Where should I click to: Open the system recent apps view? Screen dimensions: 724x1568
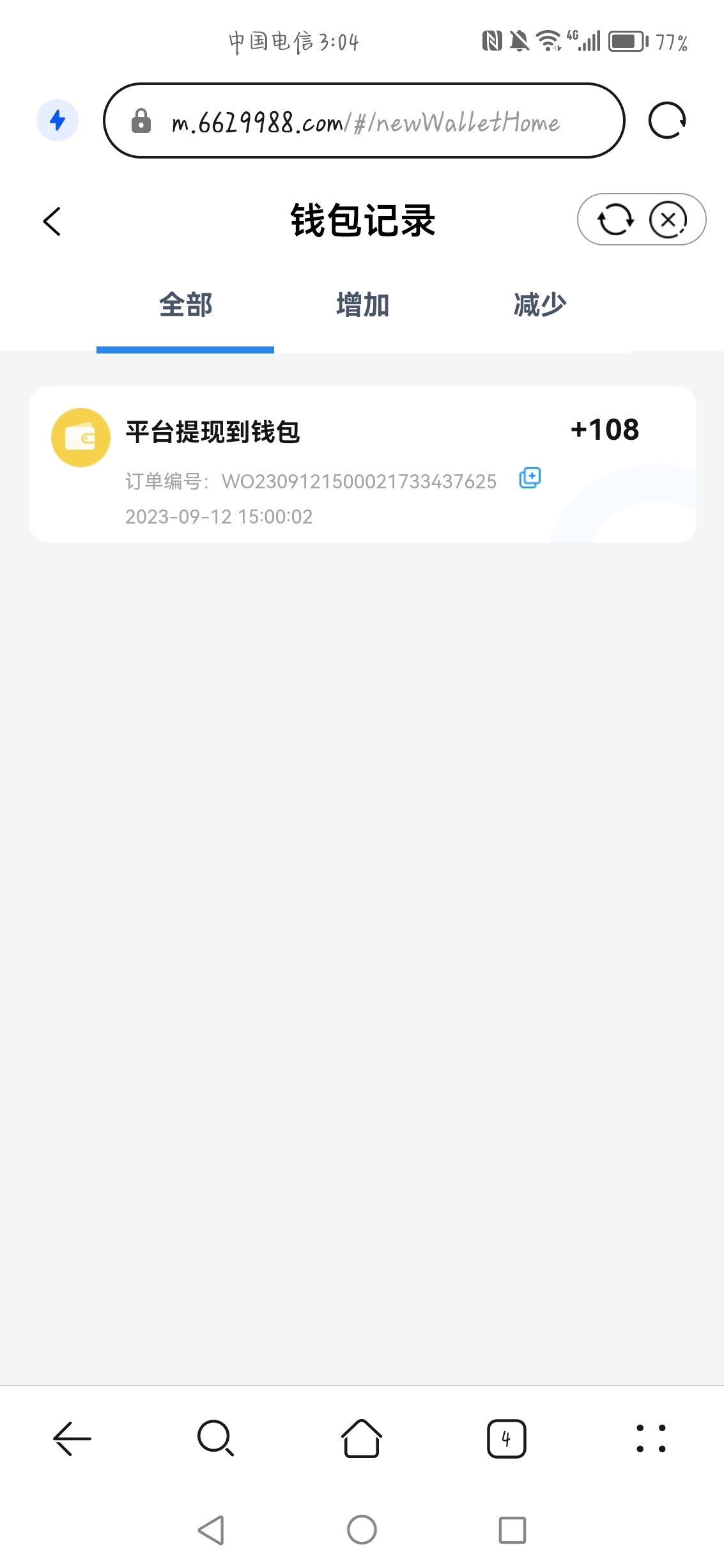pos(512,1530)
